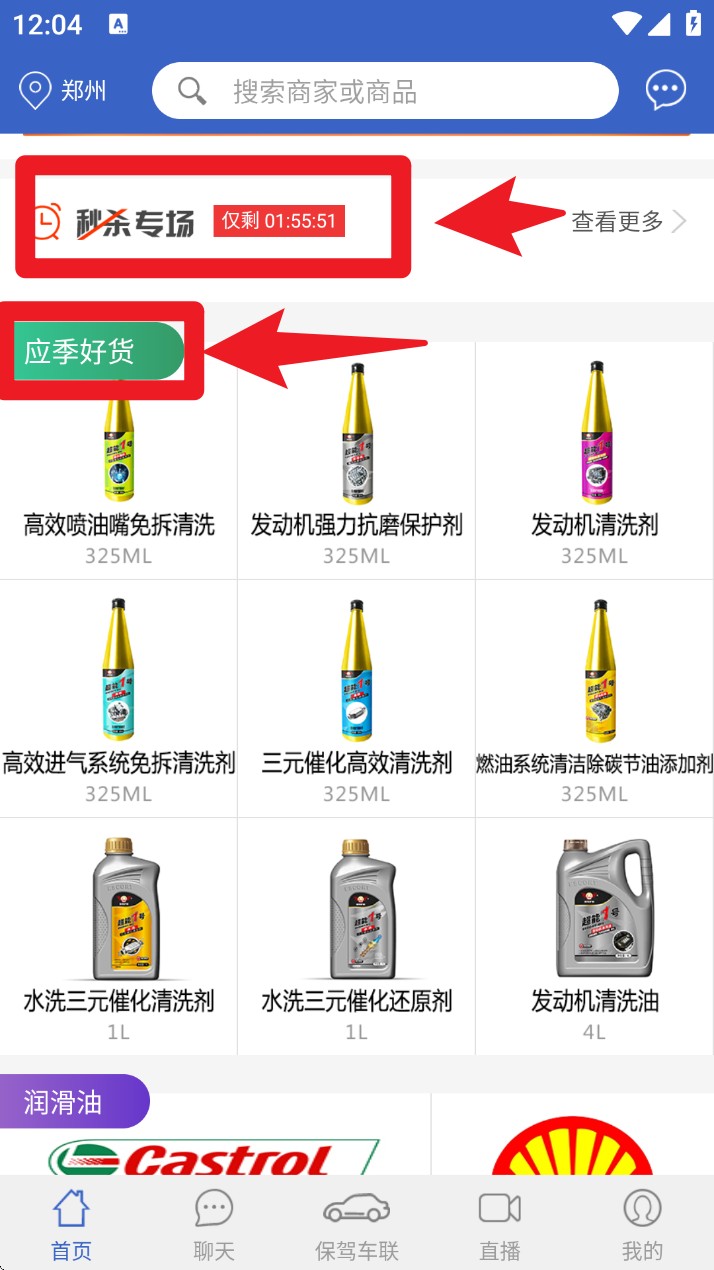This screenshot has height=1270, width=714.
Task: Open the 我的 profile tab
Action: click(x=642, y=1223)
